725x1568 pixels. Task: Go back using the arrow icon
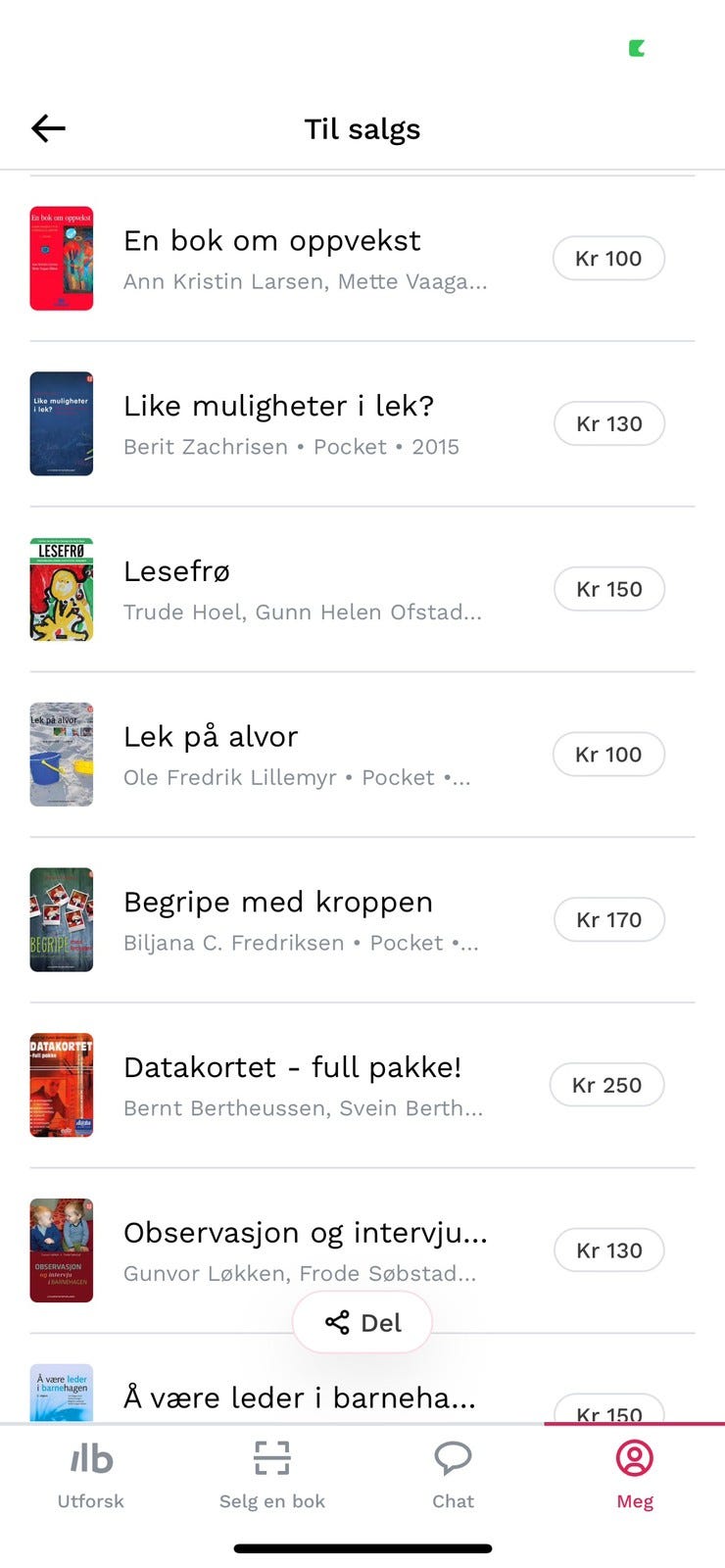coord(48,128)
